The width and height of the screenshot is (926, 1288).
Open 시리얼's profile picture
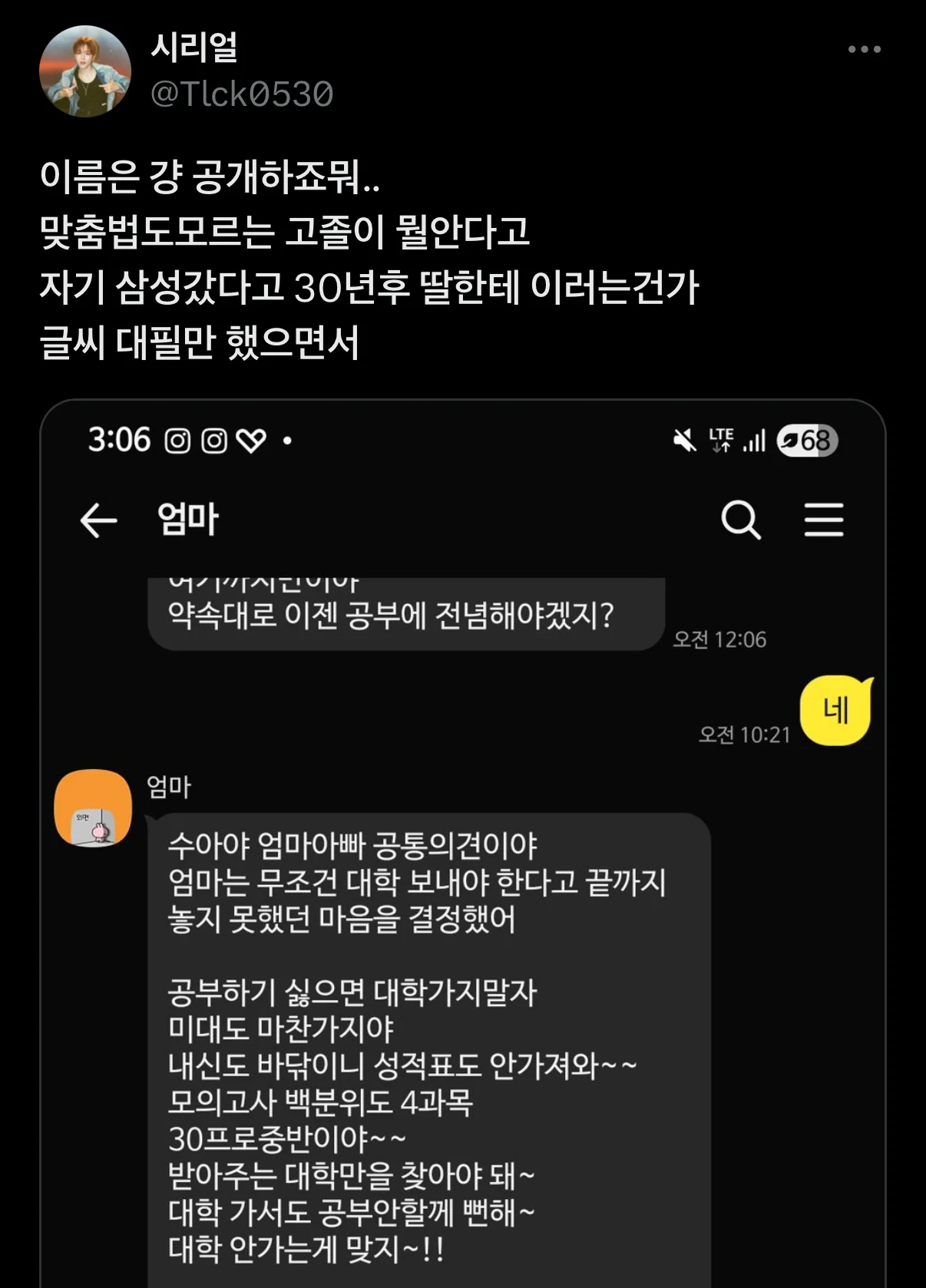tap(84, 71)
